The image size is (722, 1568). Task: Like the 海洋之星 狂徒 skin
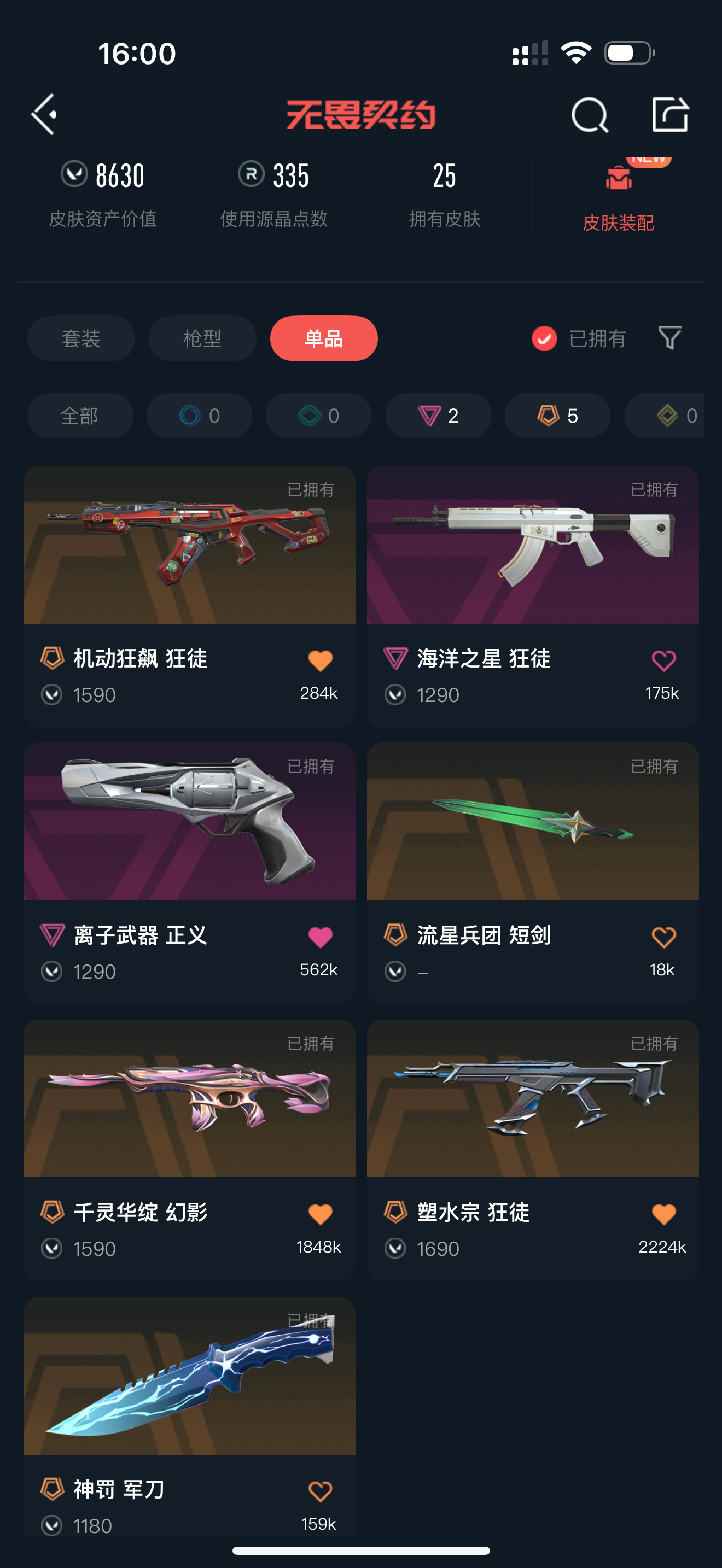tap(663, 660)
